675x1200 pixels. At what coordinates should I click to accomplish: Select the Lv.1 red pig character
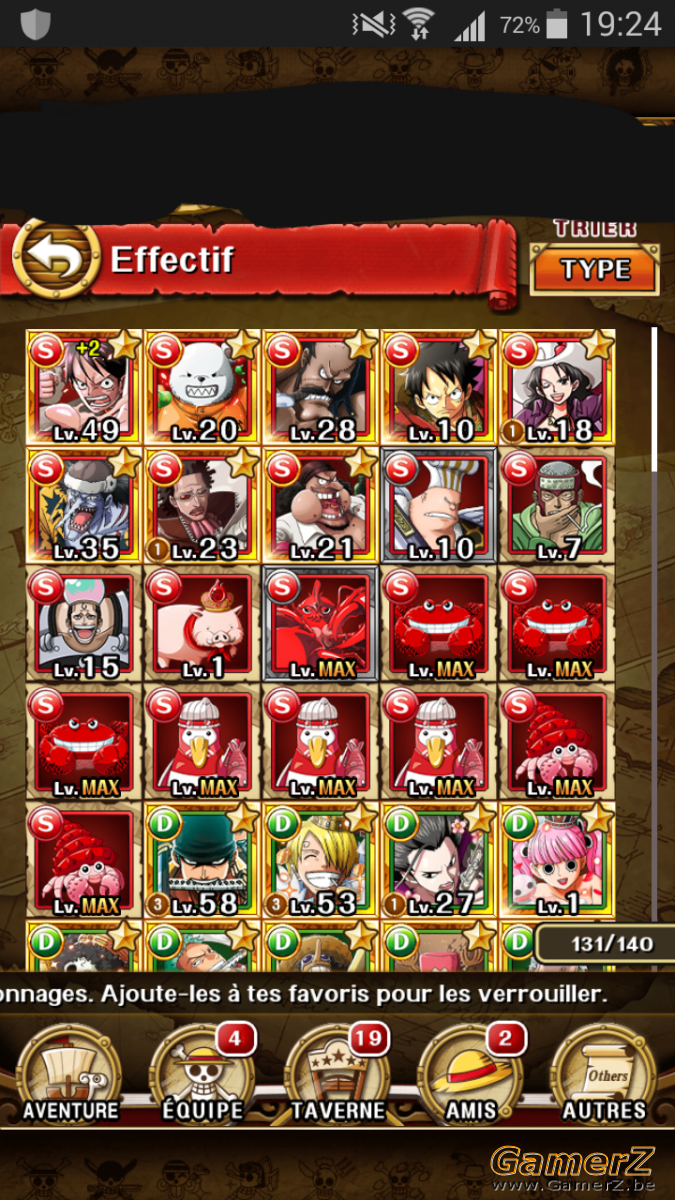(203, 624)
